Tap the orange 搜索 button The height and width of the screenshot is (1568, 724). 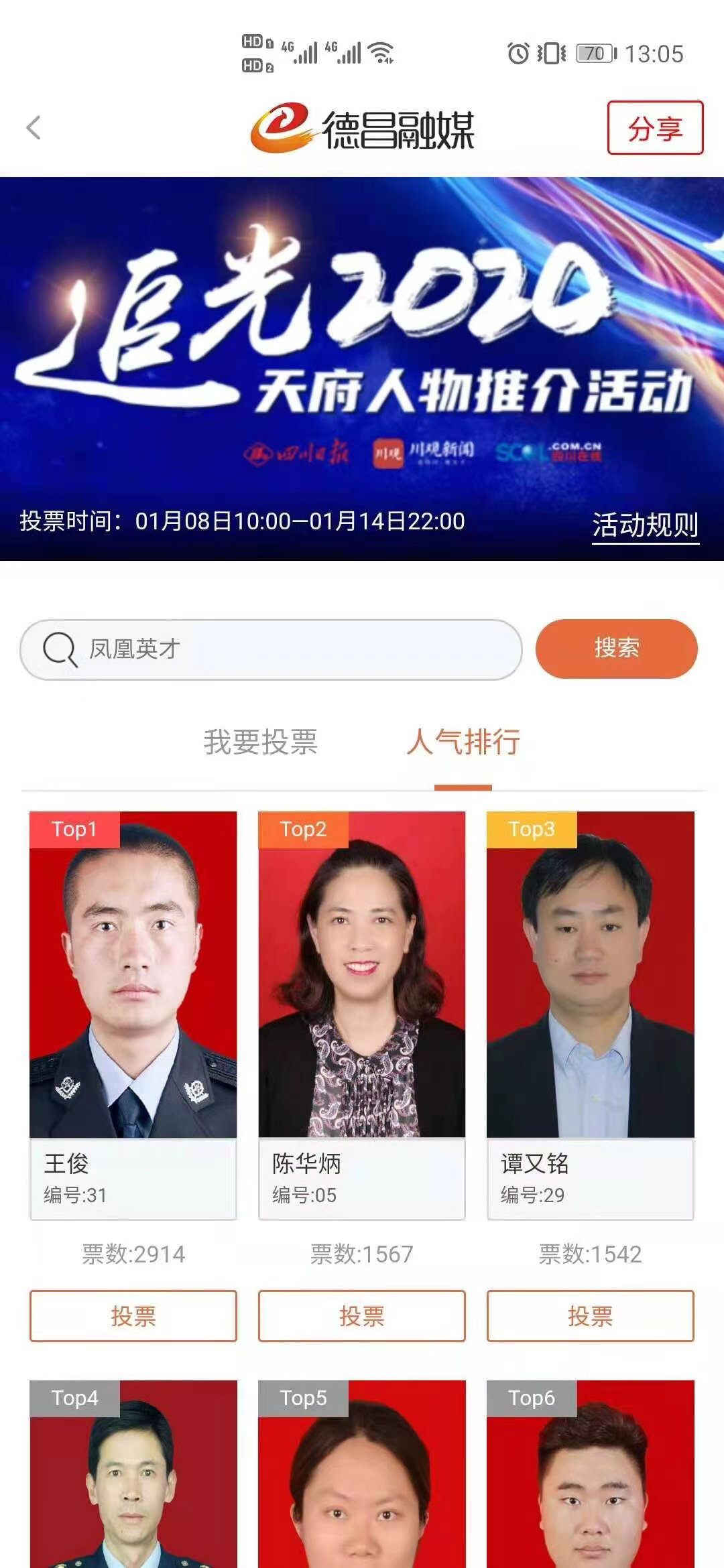(x=616, y=648)
